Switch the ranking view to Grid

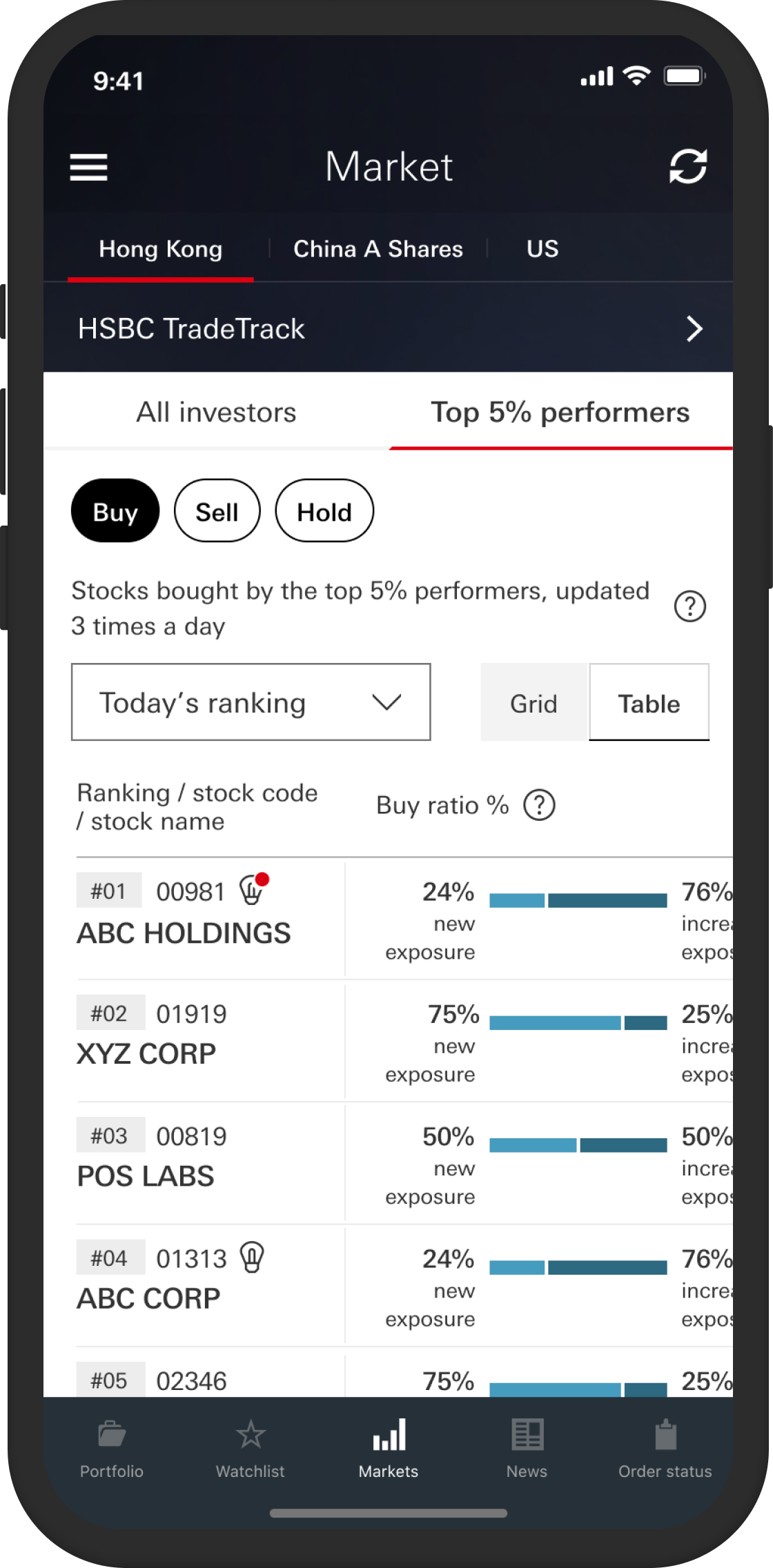pyautogui.click(x=534, y=702)
